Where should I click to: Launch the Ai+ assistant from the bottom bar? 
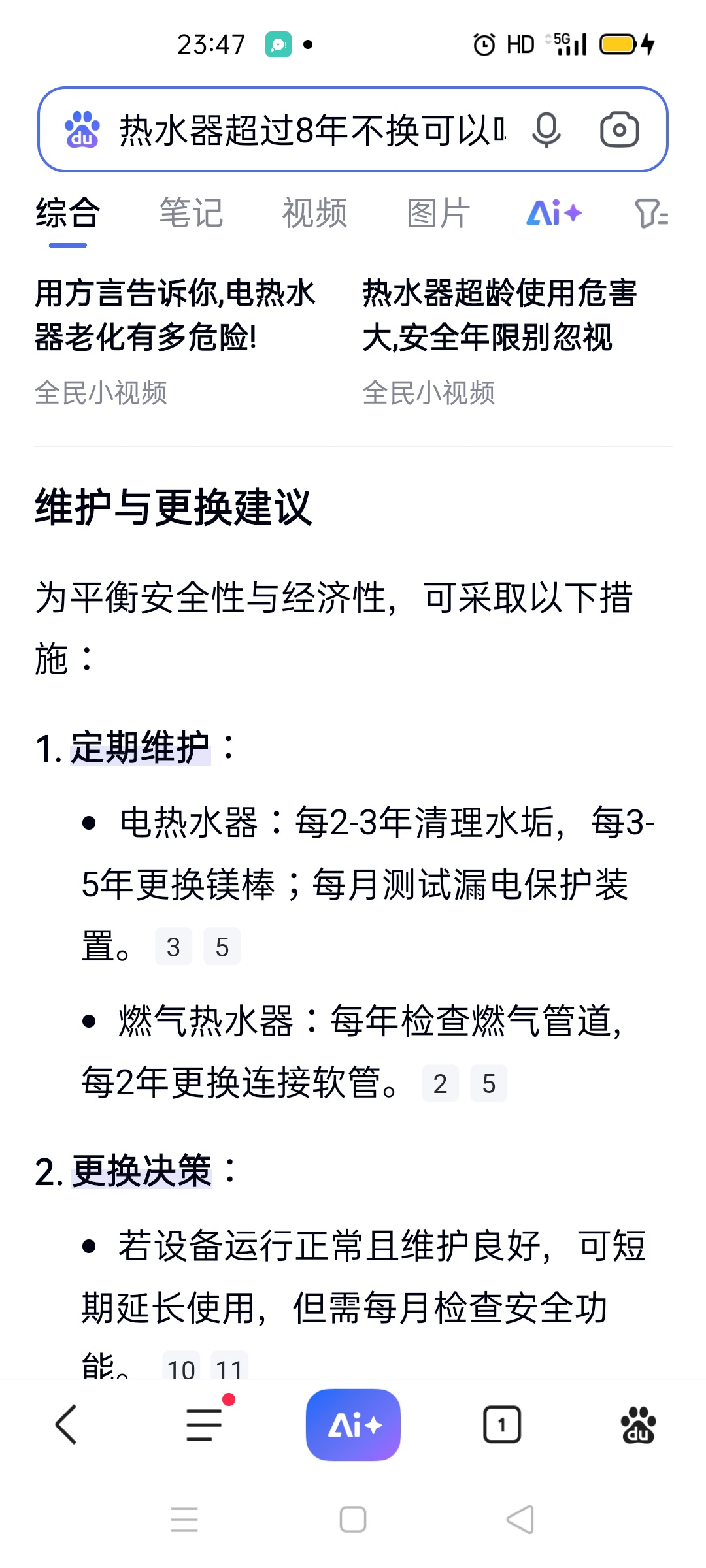point(353,1424)
